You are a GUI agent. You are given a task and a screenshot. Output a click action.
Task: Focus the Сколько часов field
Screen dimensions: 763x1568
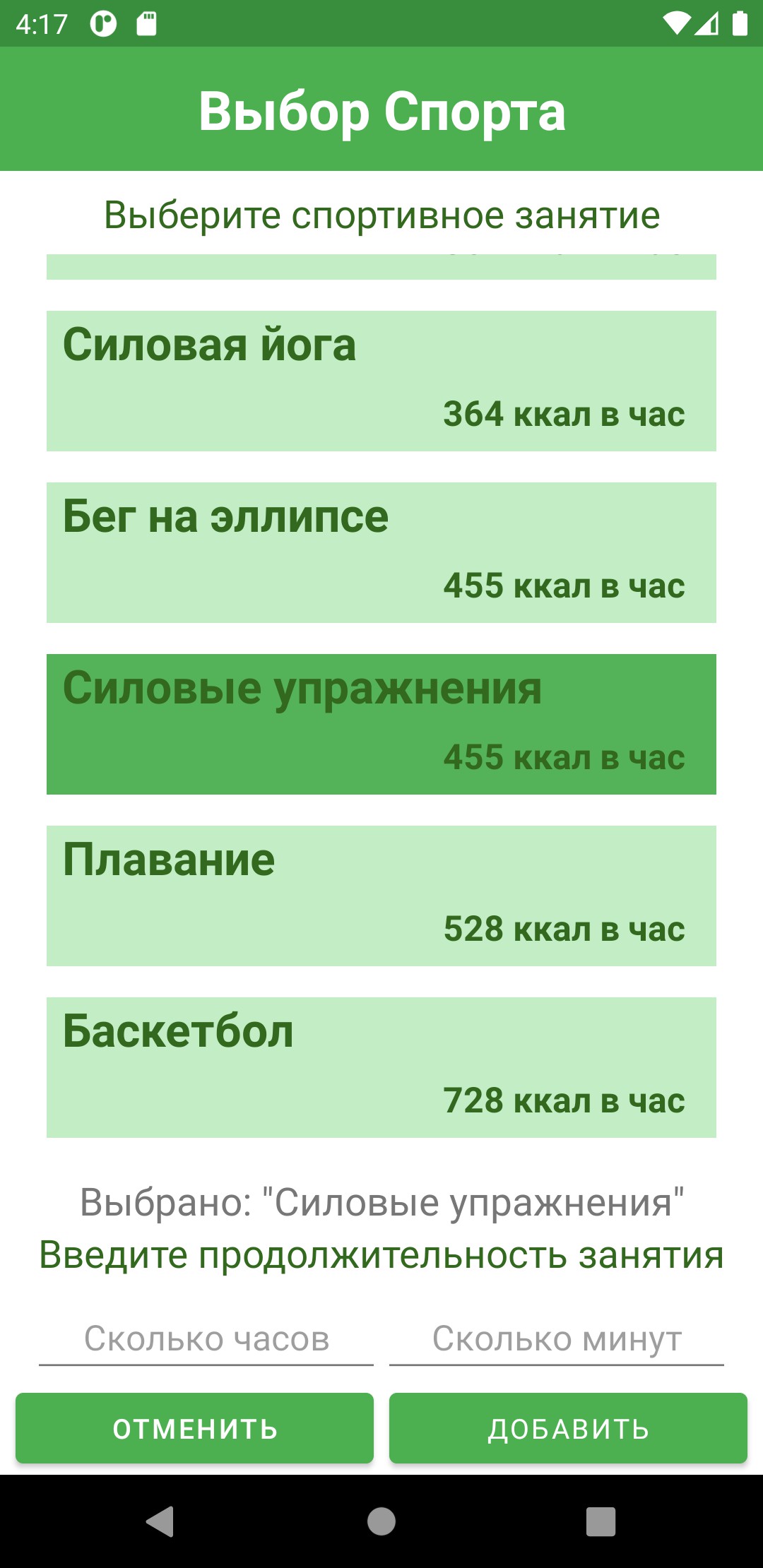(206, 1338)
